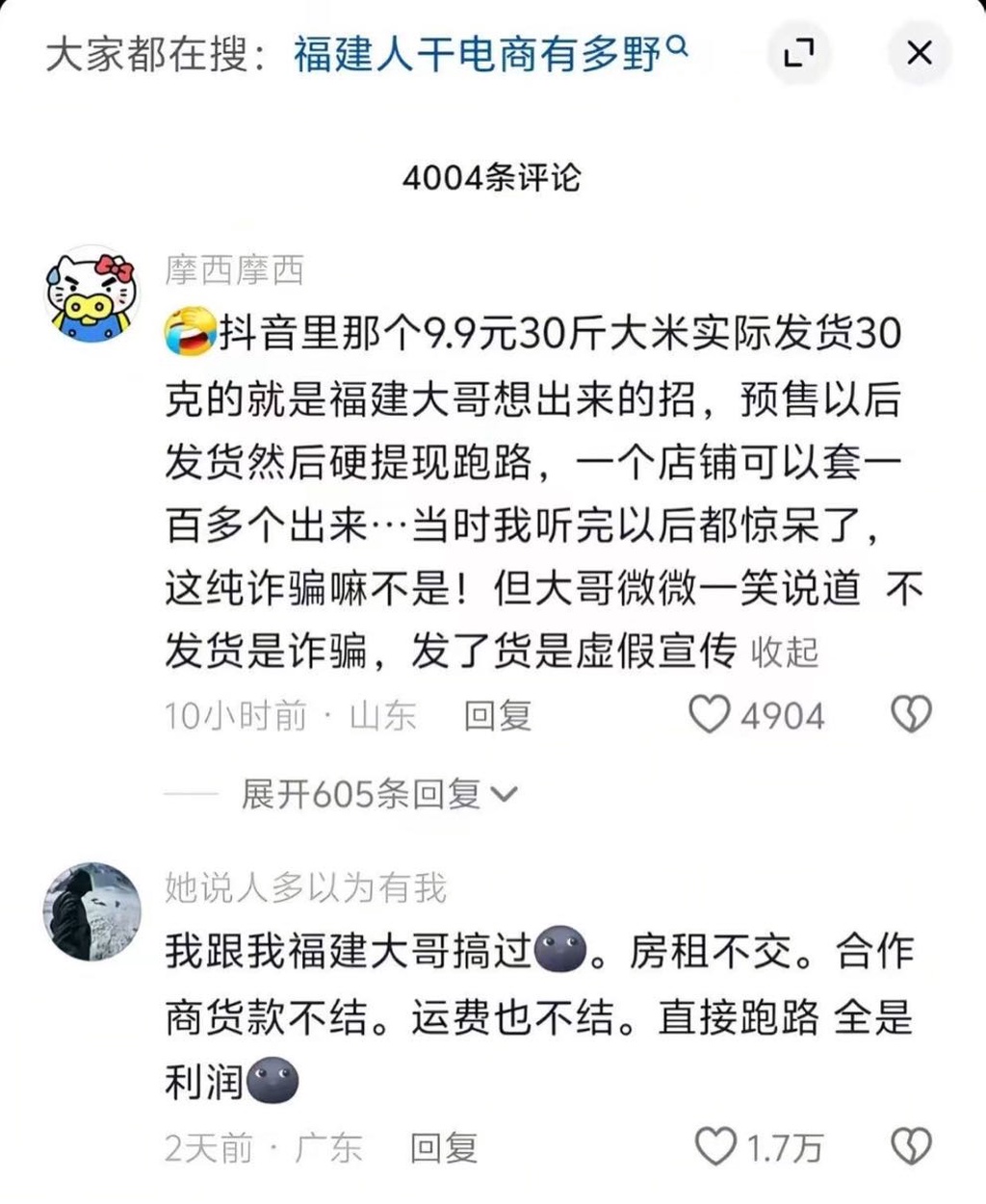Collapse 摩西摩西's comment with 收起

point(784,653)
